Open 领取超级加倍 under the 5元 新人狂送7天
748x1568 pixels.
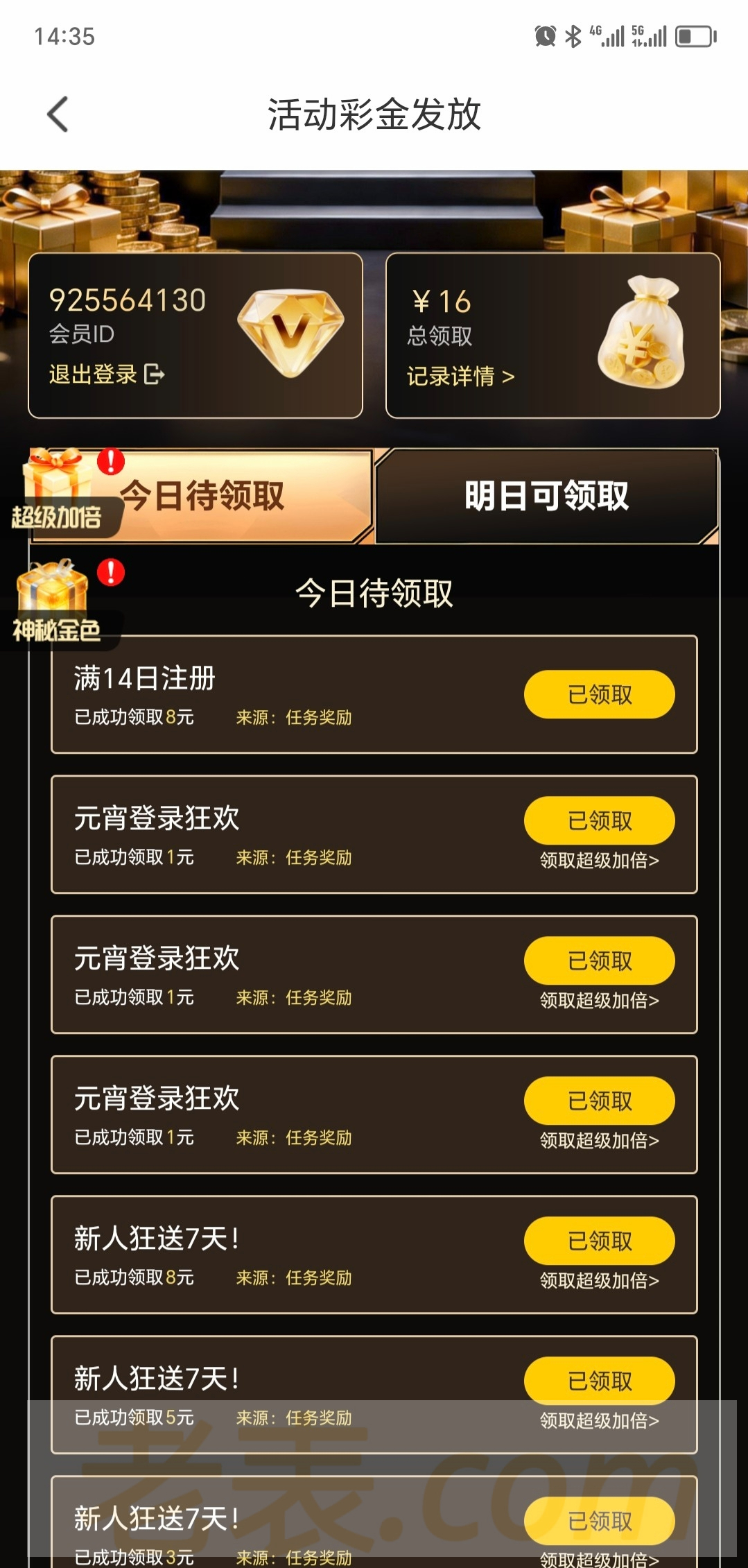pyautogui.click(x=599, y=1420)
